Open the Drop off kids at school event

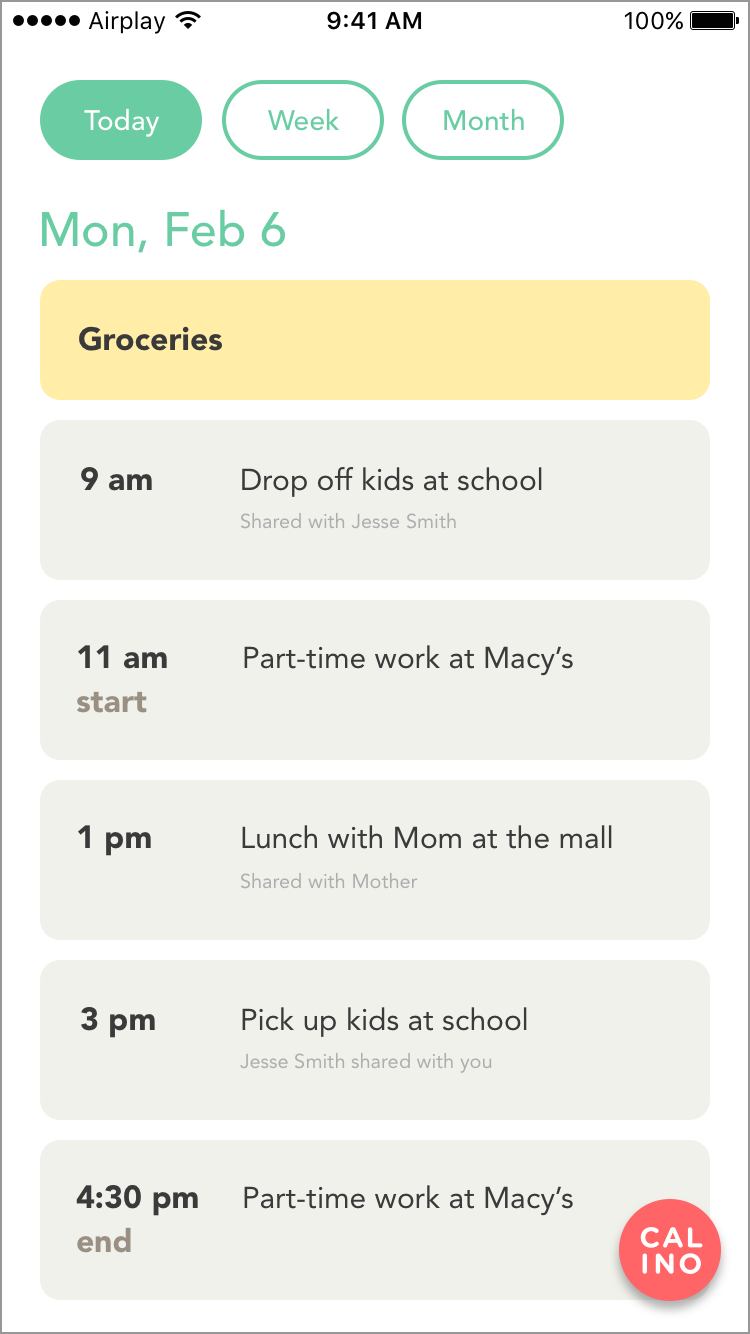pyautogui.click(x=375, y=500)
